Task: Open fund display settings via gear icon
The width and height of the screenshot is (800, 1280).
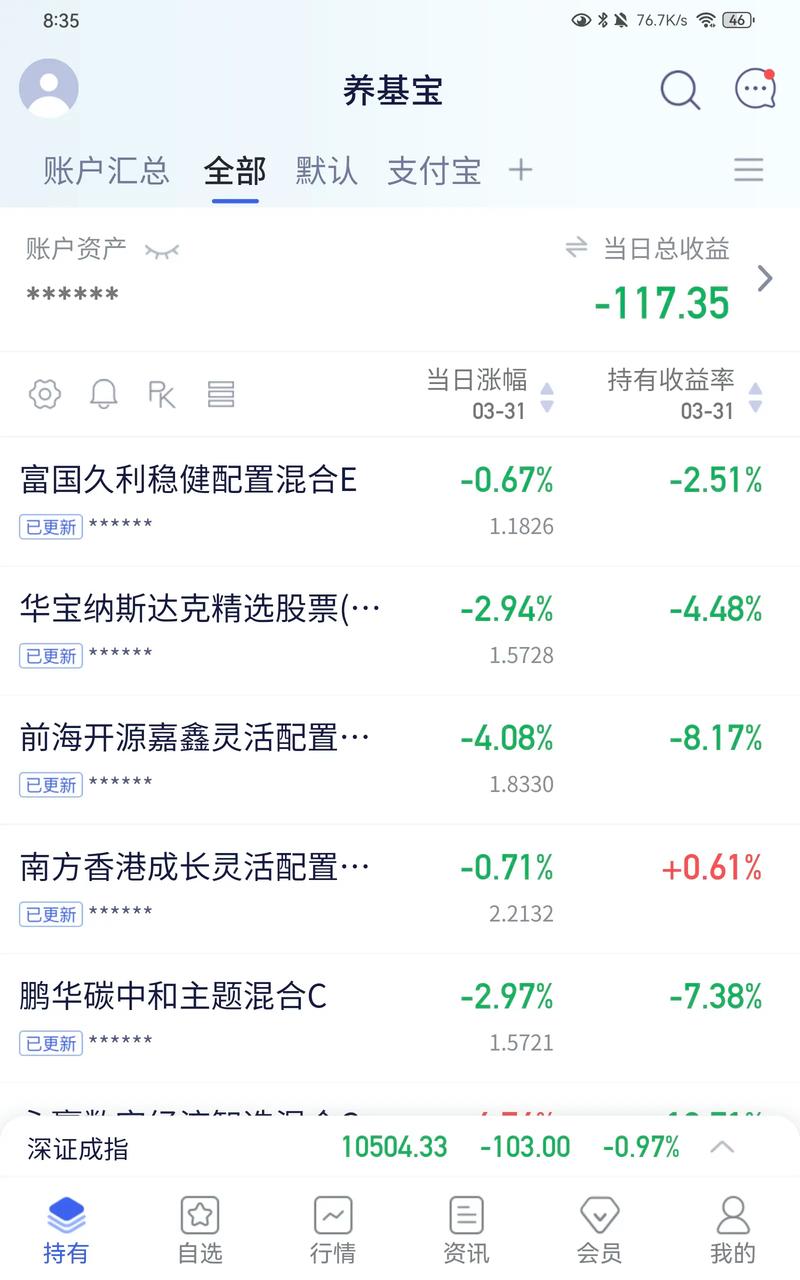Action: click(44, 394)
